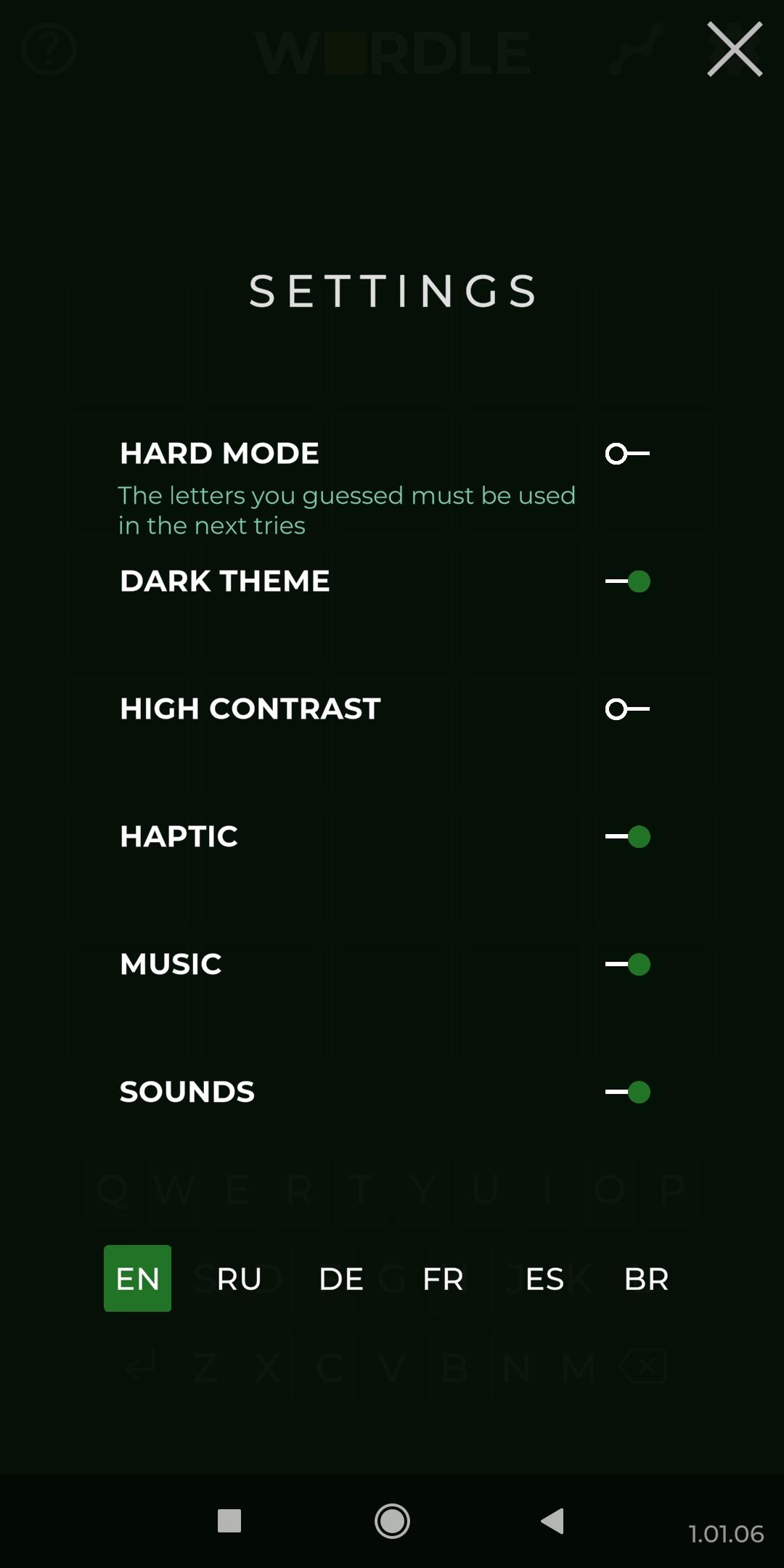Turn off the Dark Theme switch
The image size is (784, 1568).
[x=627, y=581]
